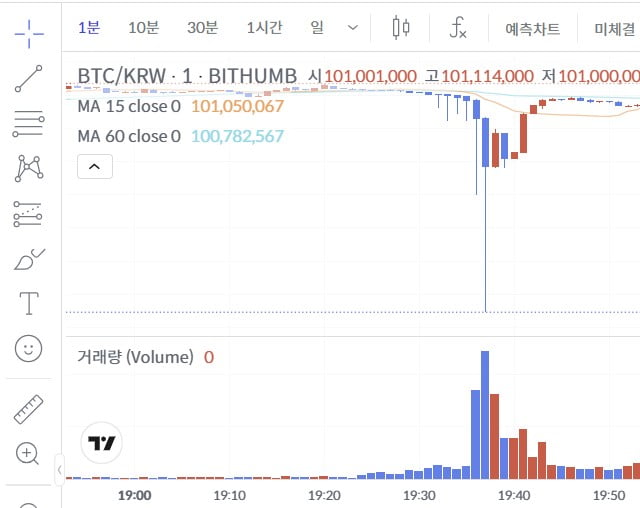Collapse the indicator legend arrow
Image resolution: width=640 pixels, height=508 pixels.
[94, 166]
